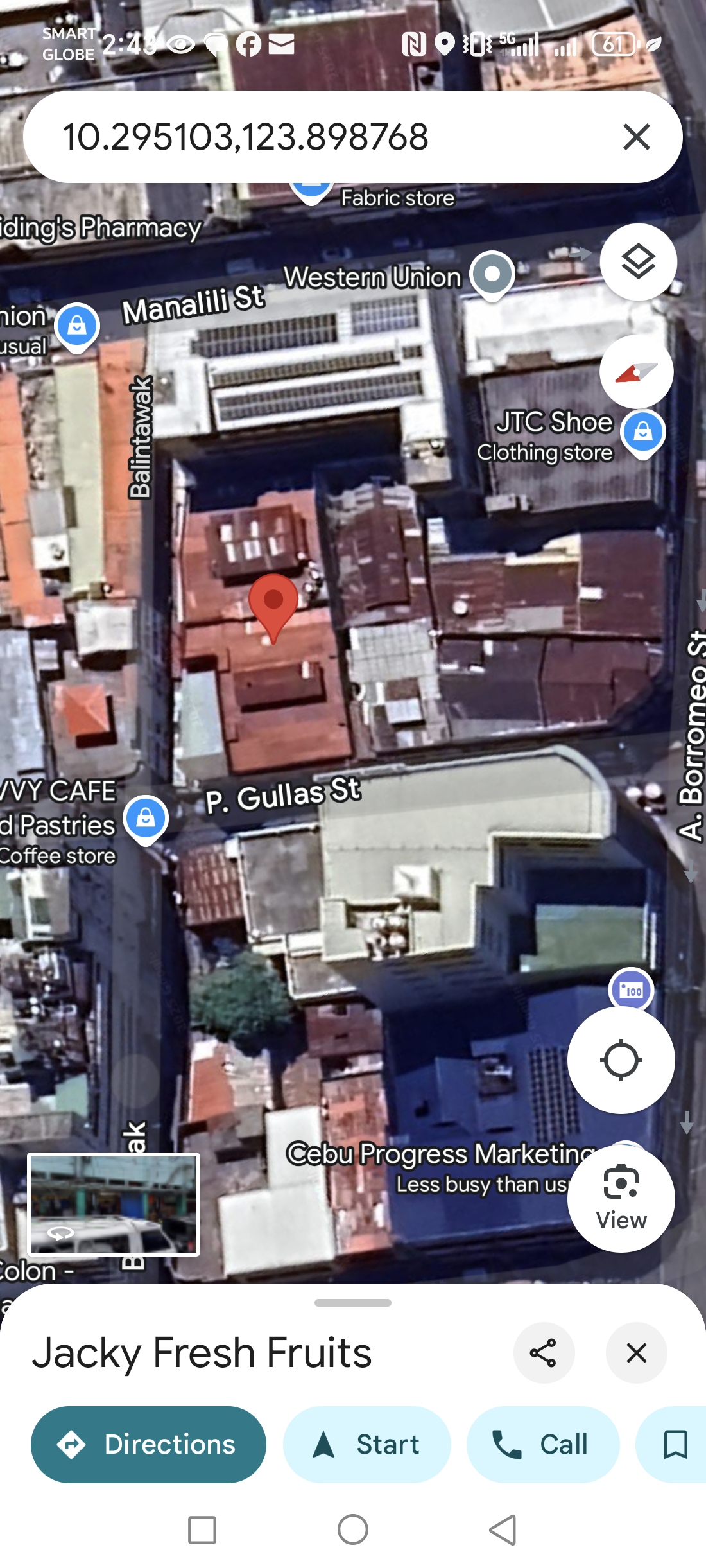Open the coffee store pin near P. Gullas St
706x1568 pixels.
(x=146, y=819)
